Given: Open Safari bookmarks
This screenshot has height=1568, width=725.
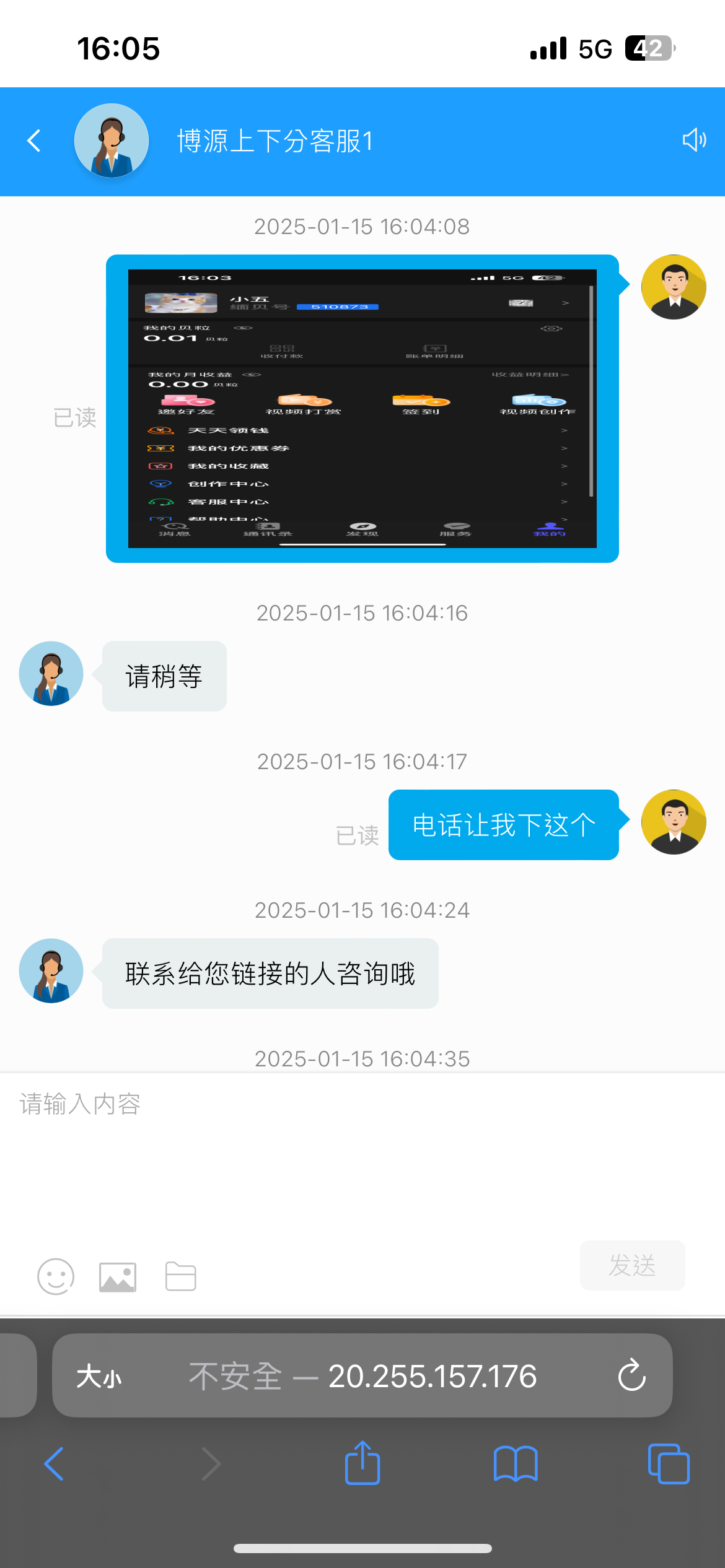Looking at the screenshot, I should [x=516, y=1464].
